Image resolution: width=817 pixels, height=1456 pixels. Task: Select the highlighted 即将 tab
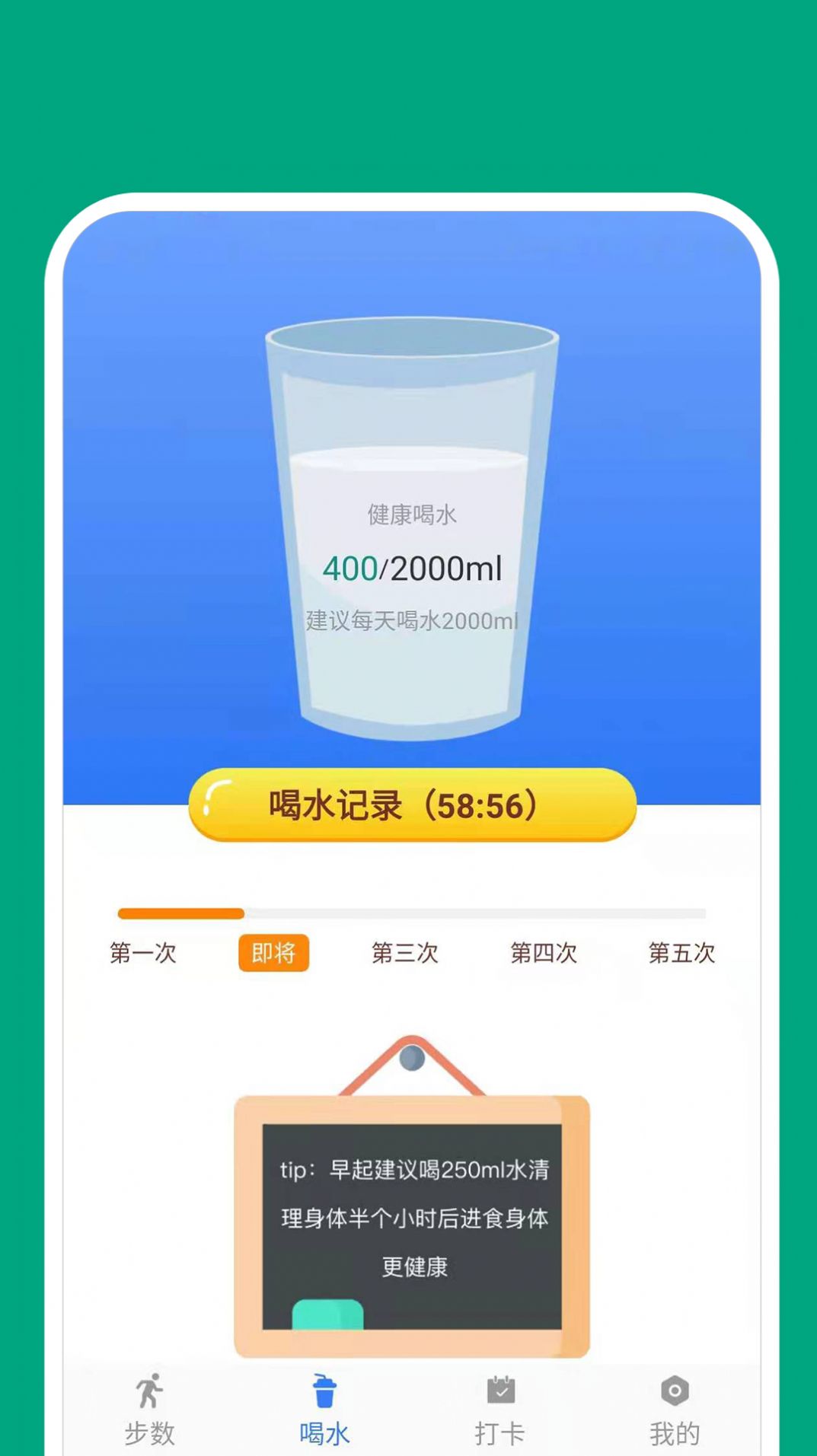[273, 952]
